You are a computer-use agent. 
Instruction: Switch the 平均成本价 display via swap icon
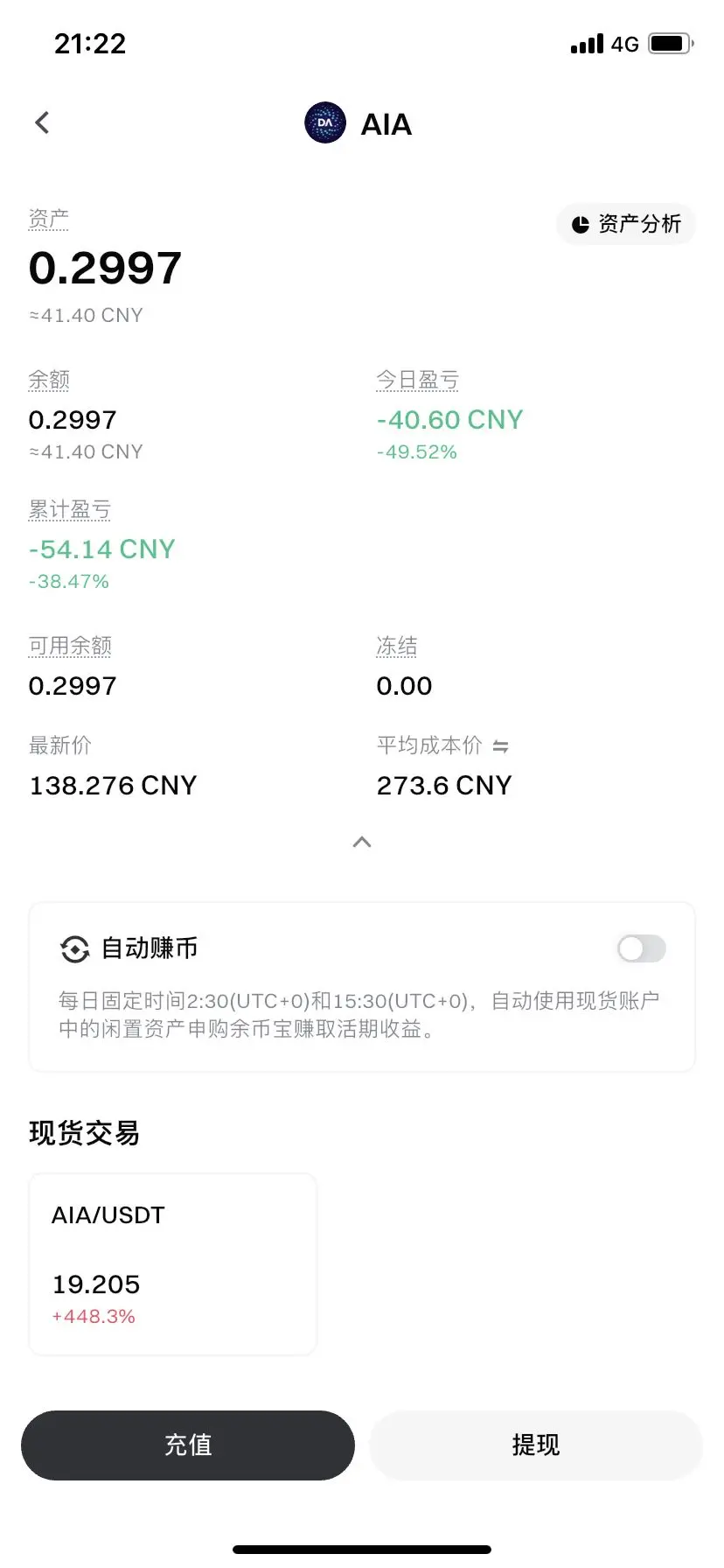click(501, 746)
